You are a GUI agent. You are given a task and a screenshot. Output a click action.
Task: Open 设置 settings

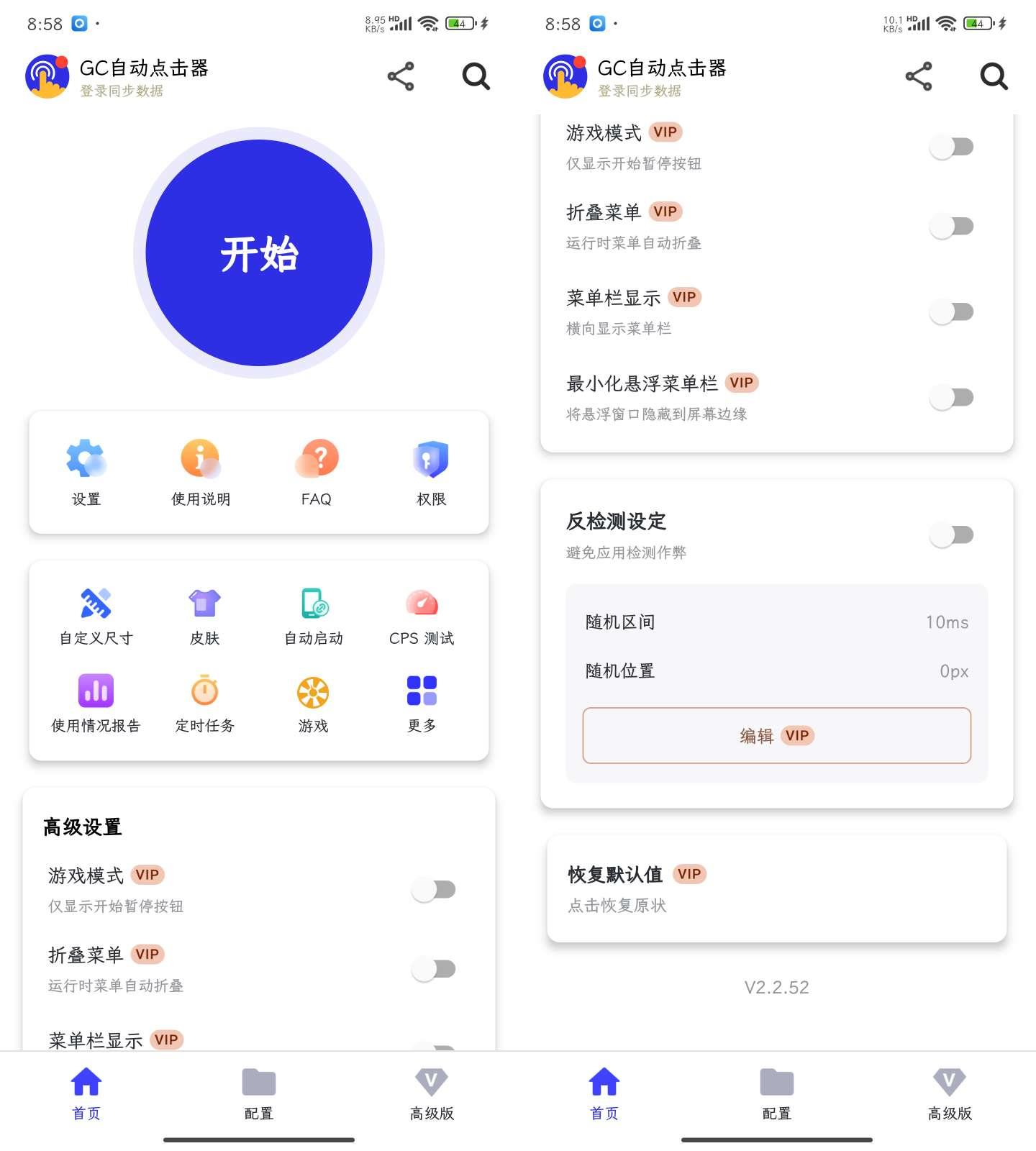(86, 471)
